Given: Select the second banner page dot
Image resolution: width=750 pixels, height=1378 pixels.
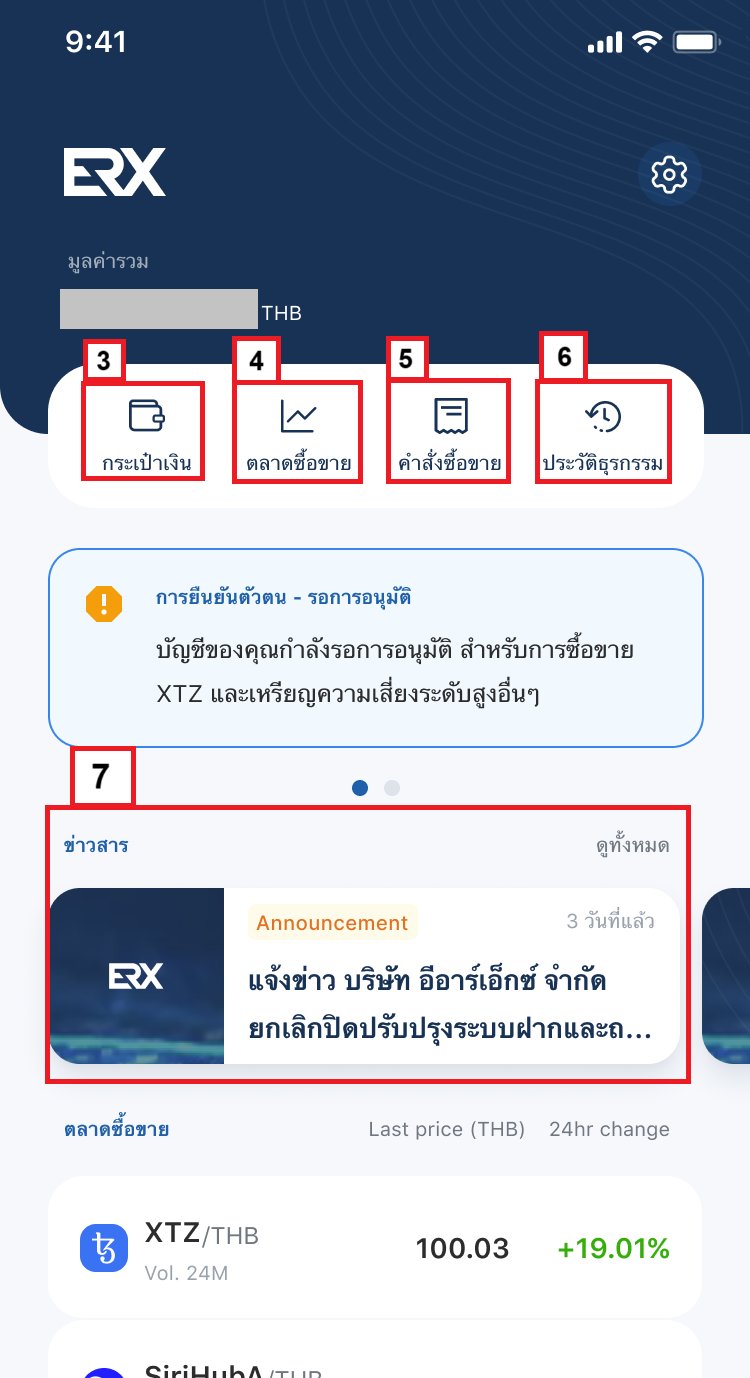Looking at the screenshot, I should (392, 788).
